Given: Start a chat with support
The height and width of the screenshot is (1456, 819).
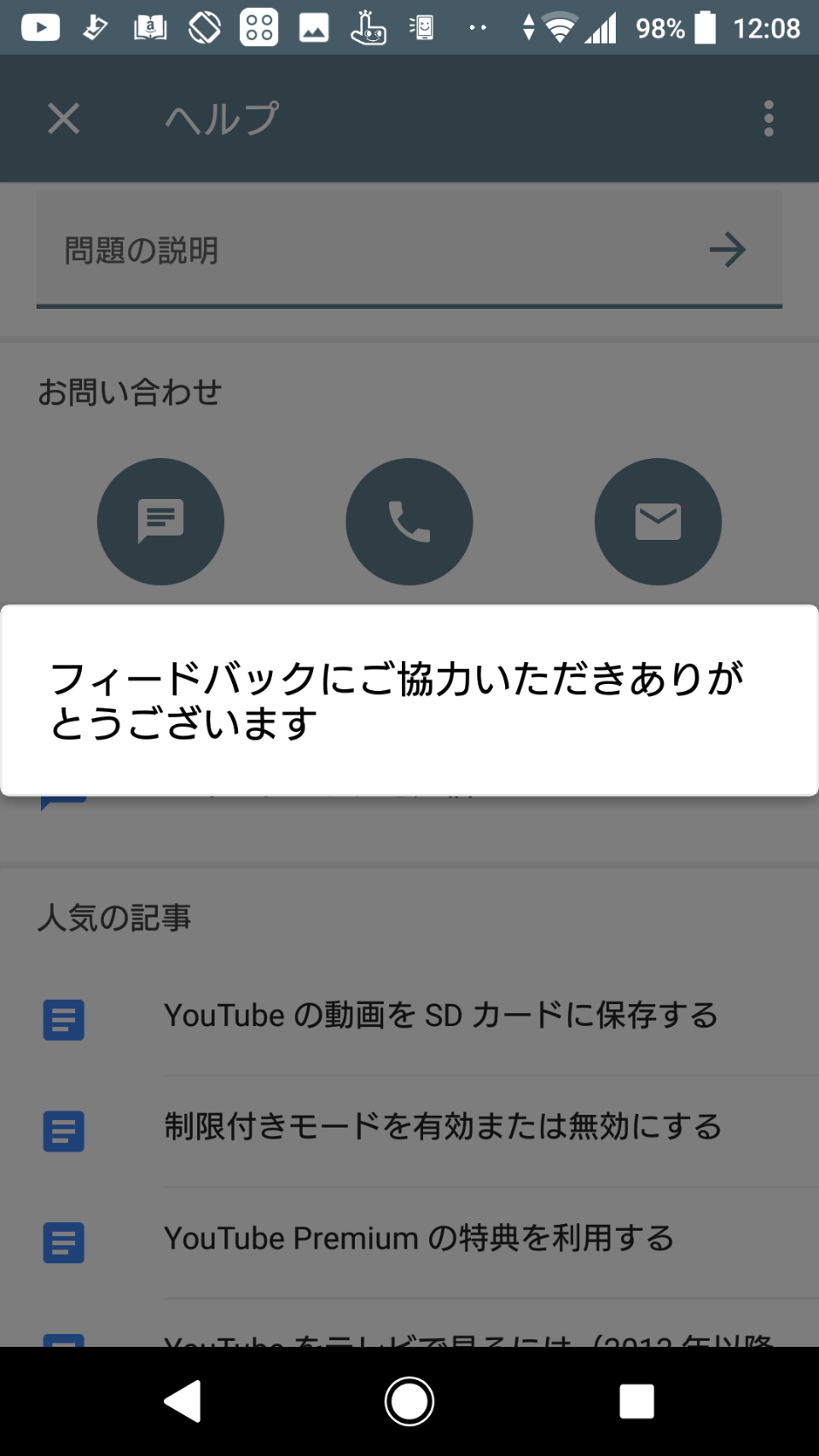Looking at the screenshot, I should (160, 521).
